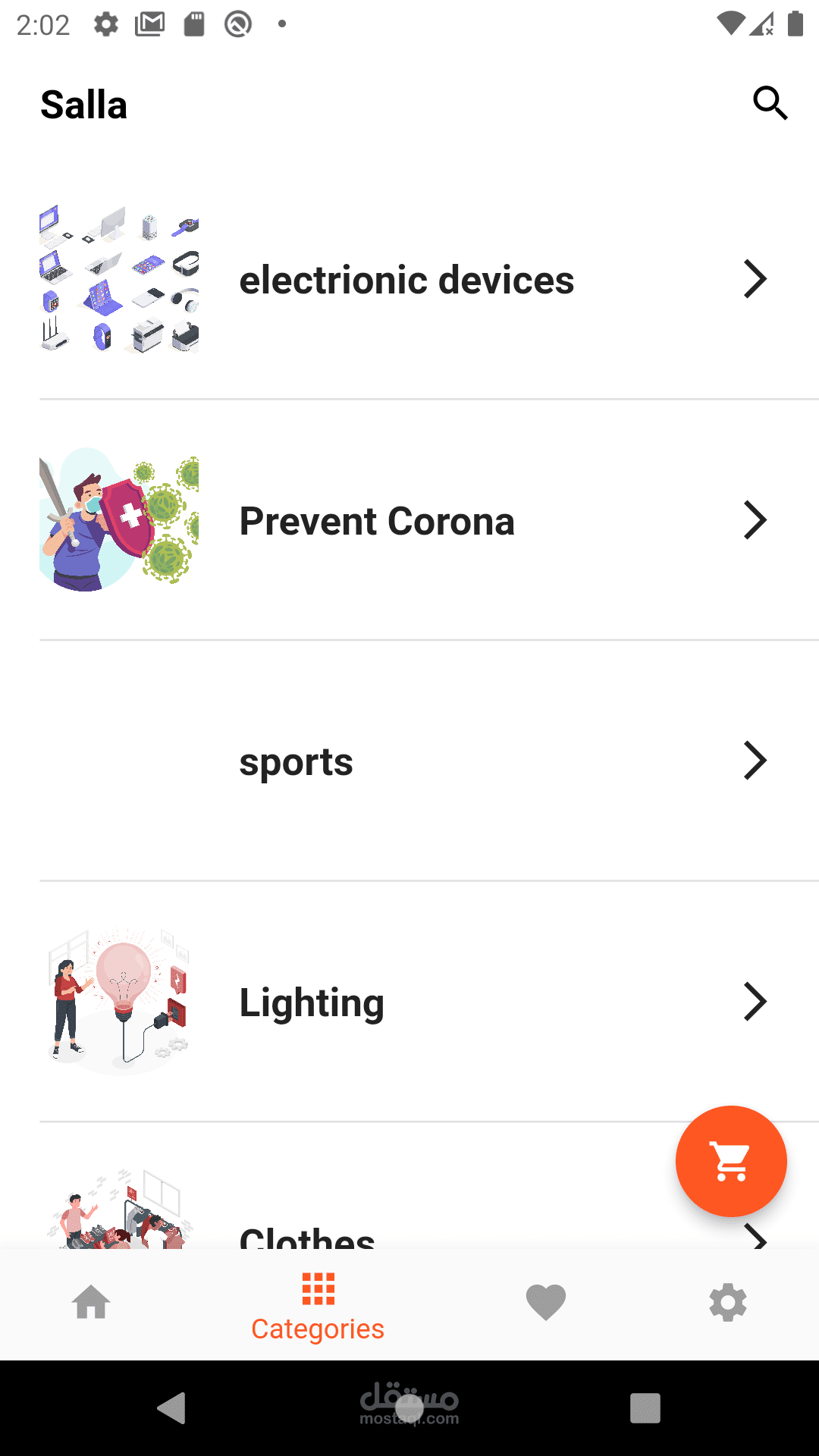Go to the favorites heart tab
The image size is (819, 1456).
(546, 1303)
